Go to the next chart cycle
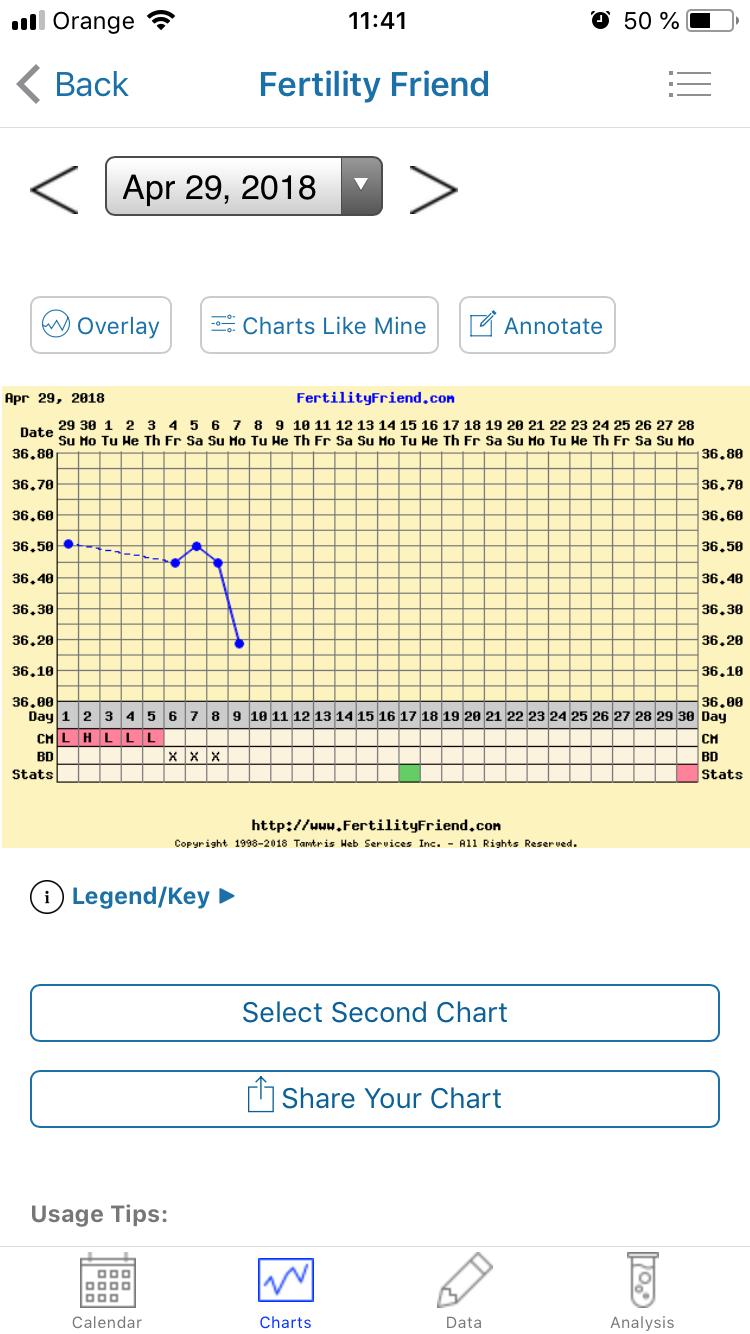The image size is (750, 1334). 433,188
